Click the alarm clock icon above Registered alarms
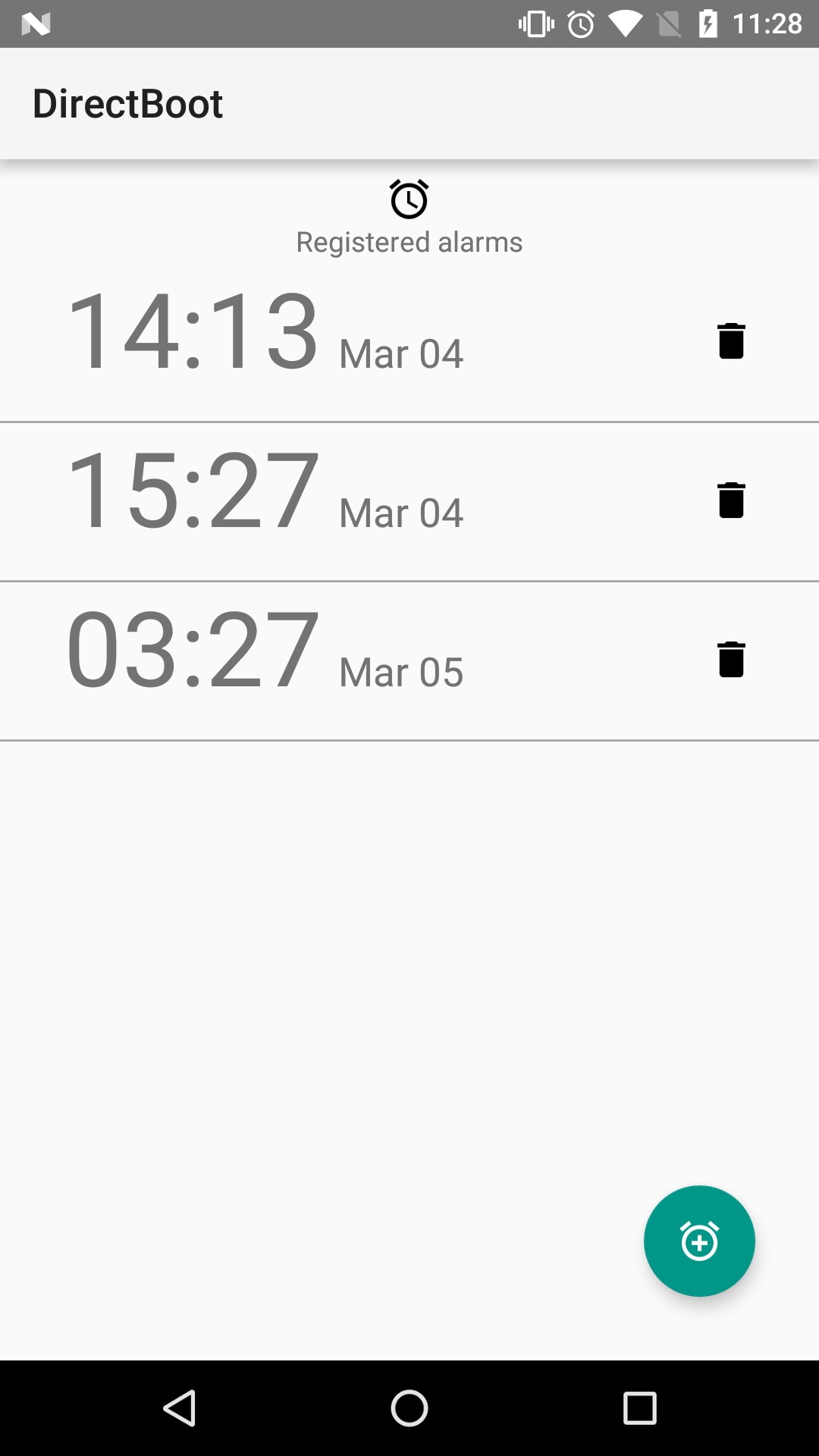Screen dimensions: 819x1456 point(409,199)
